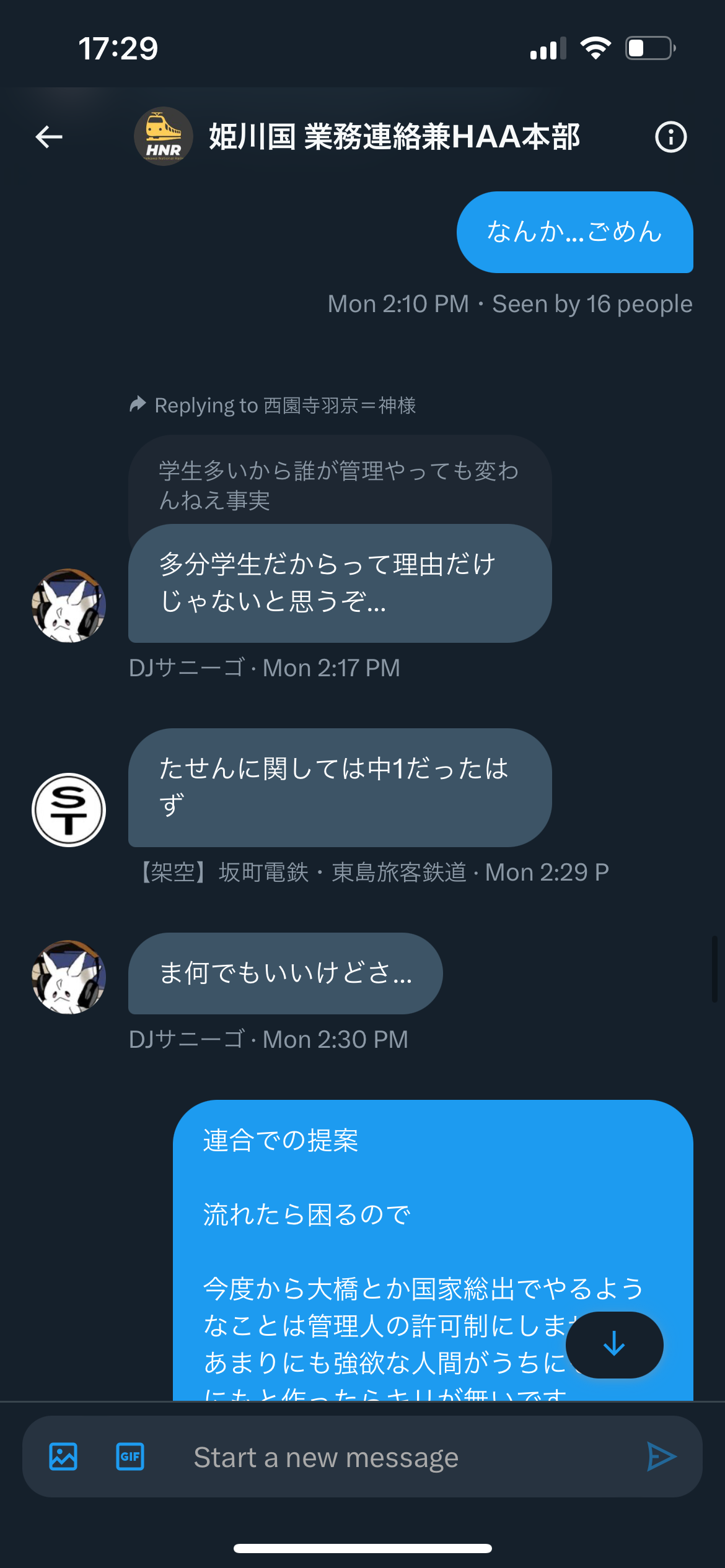Tap the send message arrow
The height and width of the screenshot is (1568, 725).
click(662, 1457)
